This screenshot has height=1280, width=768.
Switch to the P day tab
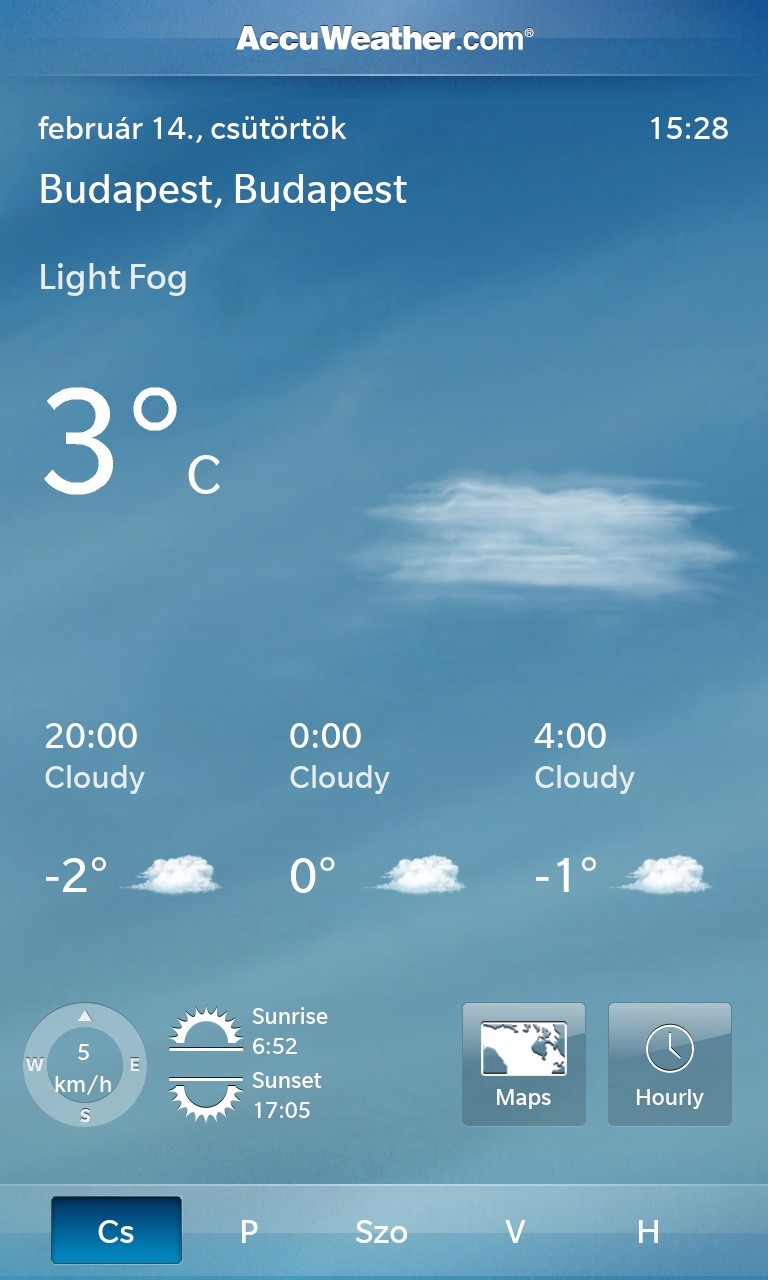click(x=249, y=1231)
